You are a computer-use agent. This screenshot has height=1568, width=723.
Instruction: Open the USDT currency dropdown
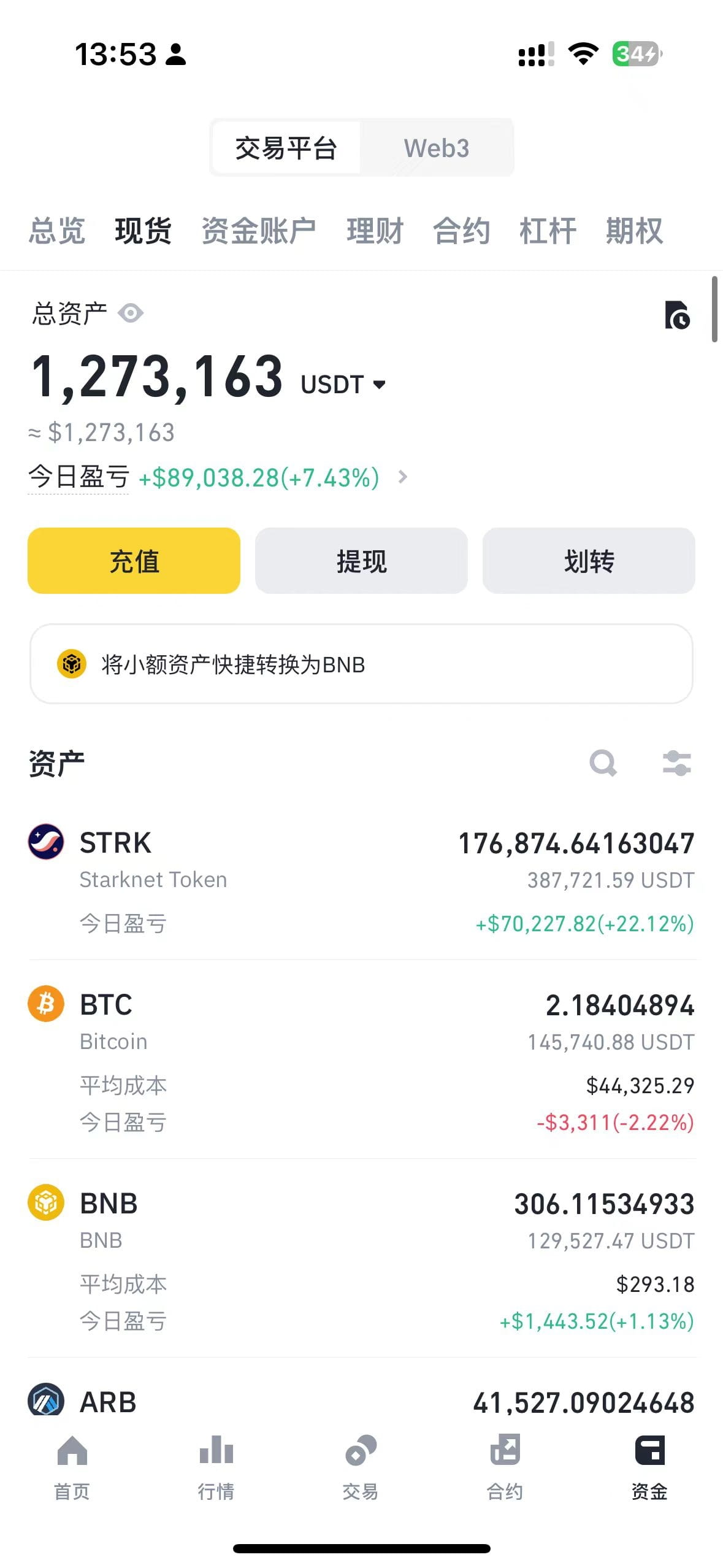coord(343,385)
